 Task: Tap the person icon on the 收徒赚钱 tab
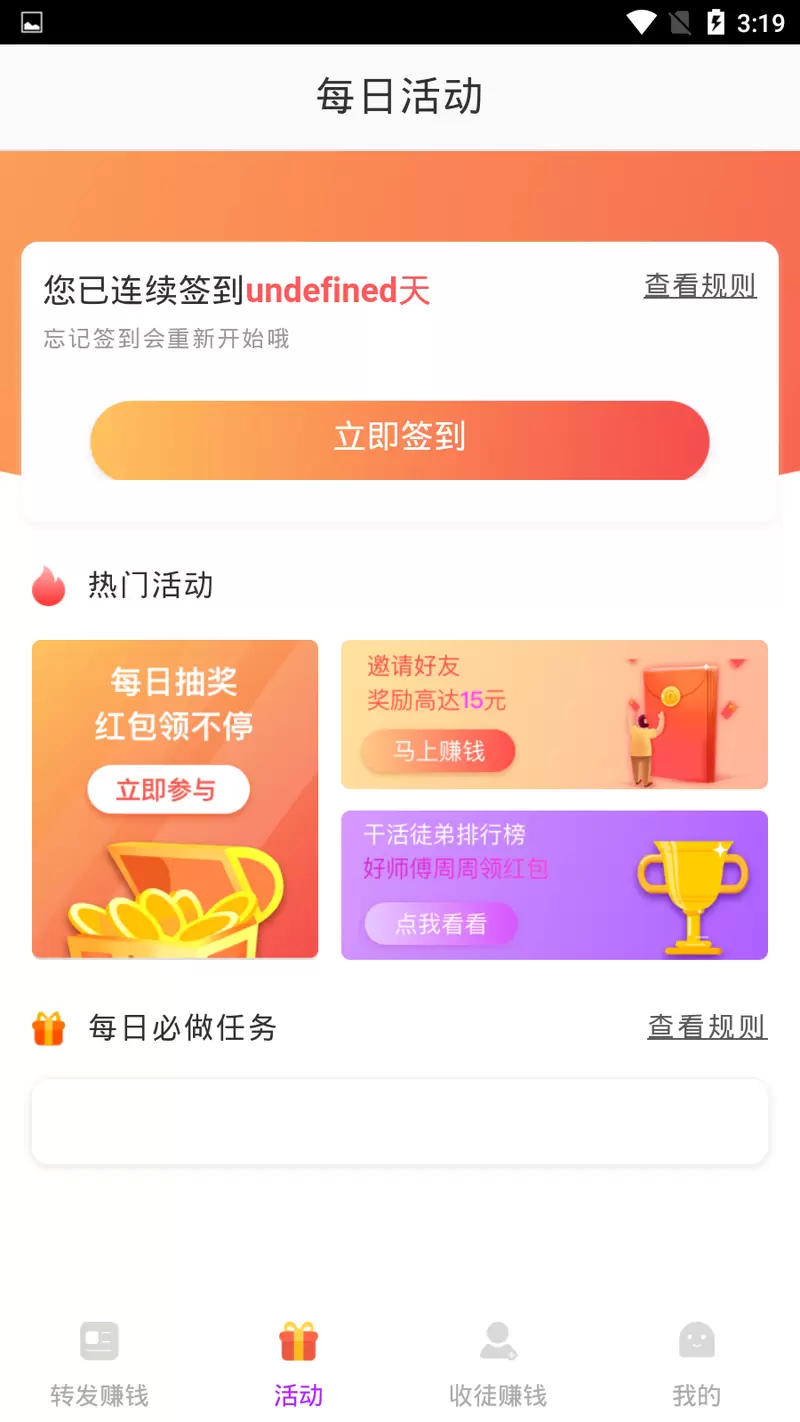pos(497,1340)
